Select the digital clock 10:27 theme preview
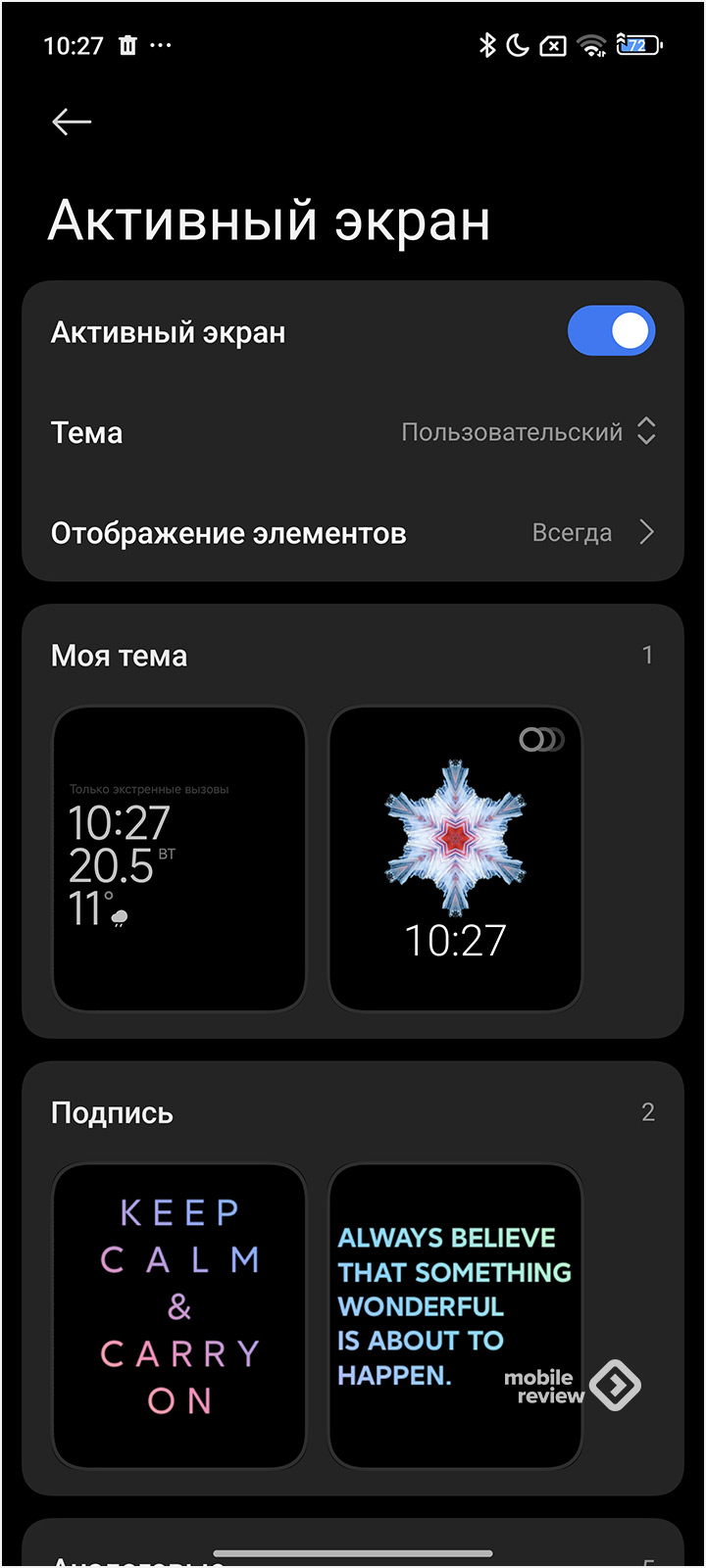This screenshot has height=1568, width=706. tap(179, 858)
